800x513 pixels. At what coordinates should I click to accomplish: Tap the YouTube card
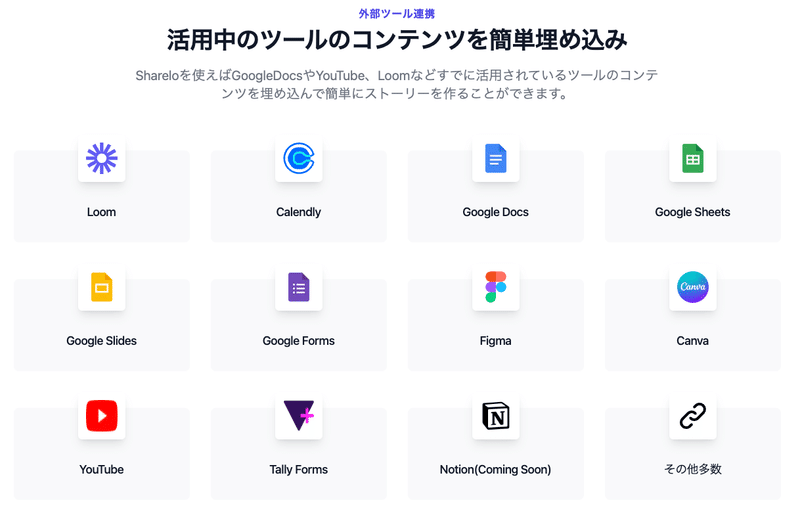click(102, 453)
